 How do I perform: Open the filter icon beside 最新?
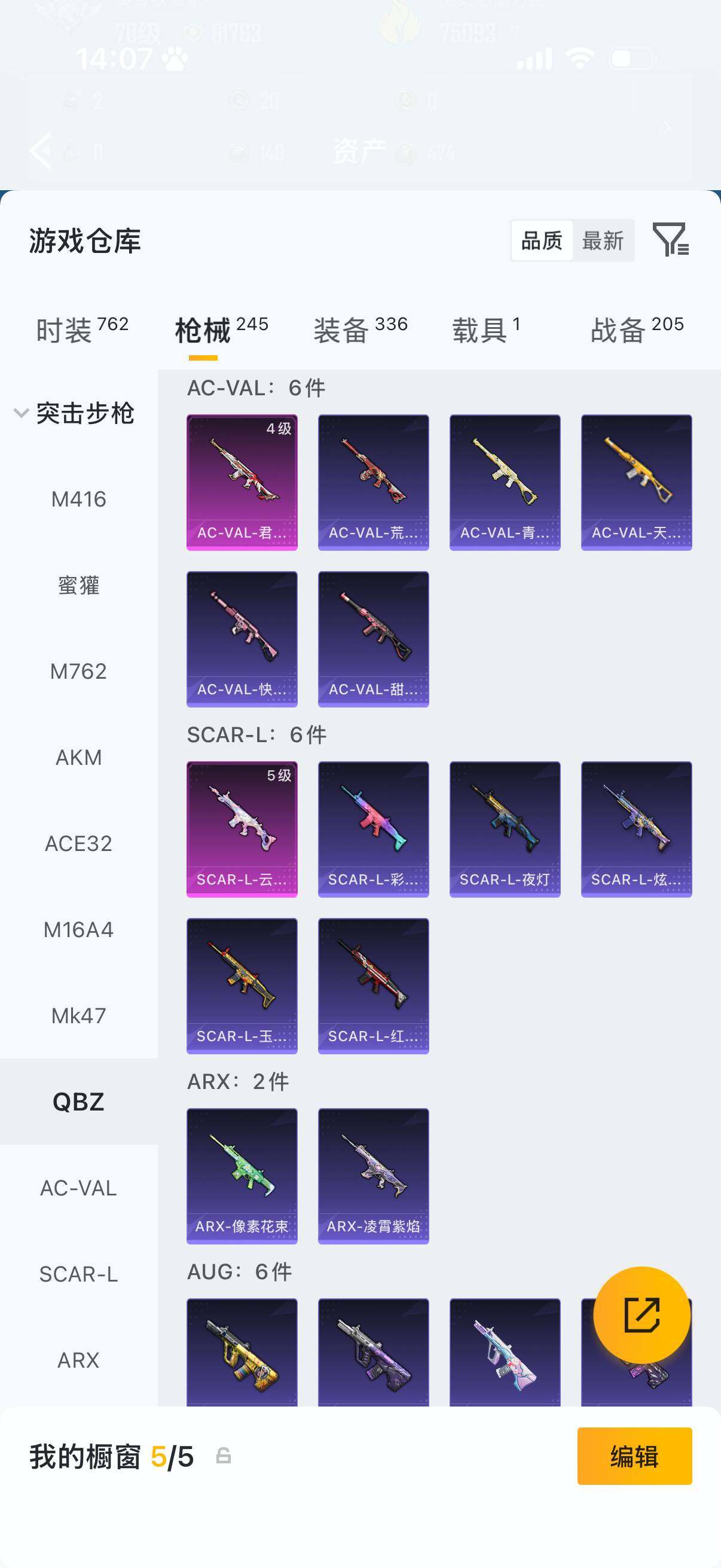click(x=671, y=239)
